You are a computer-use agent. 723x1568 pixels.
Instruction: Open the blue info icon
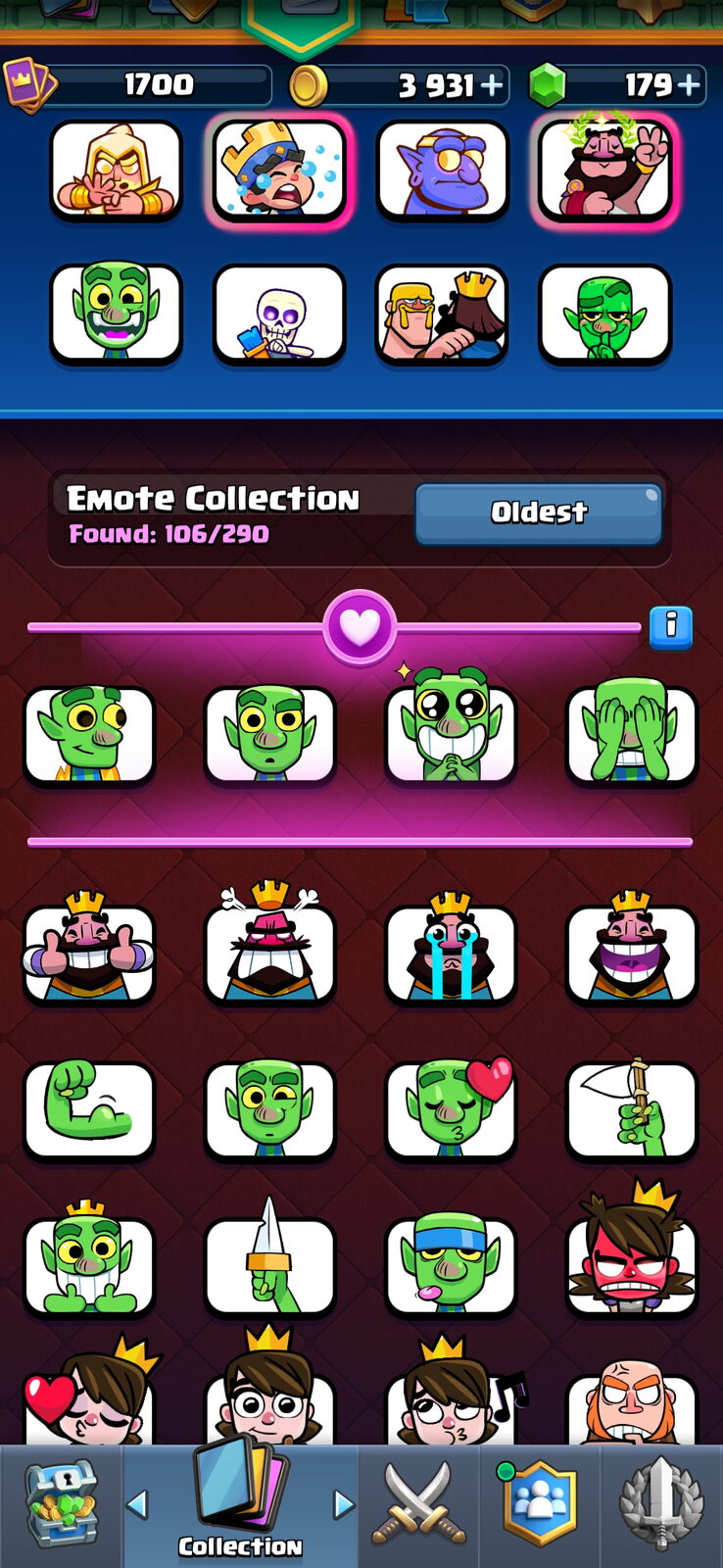tap(671, 626)
